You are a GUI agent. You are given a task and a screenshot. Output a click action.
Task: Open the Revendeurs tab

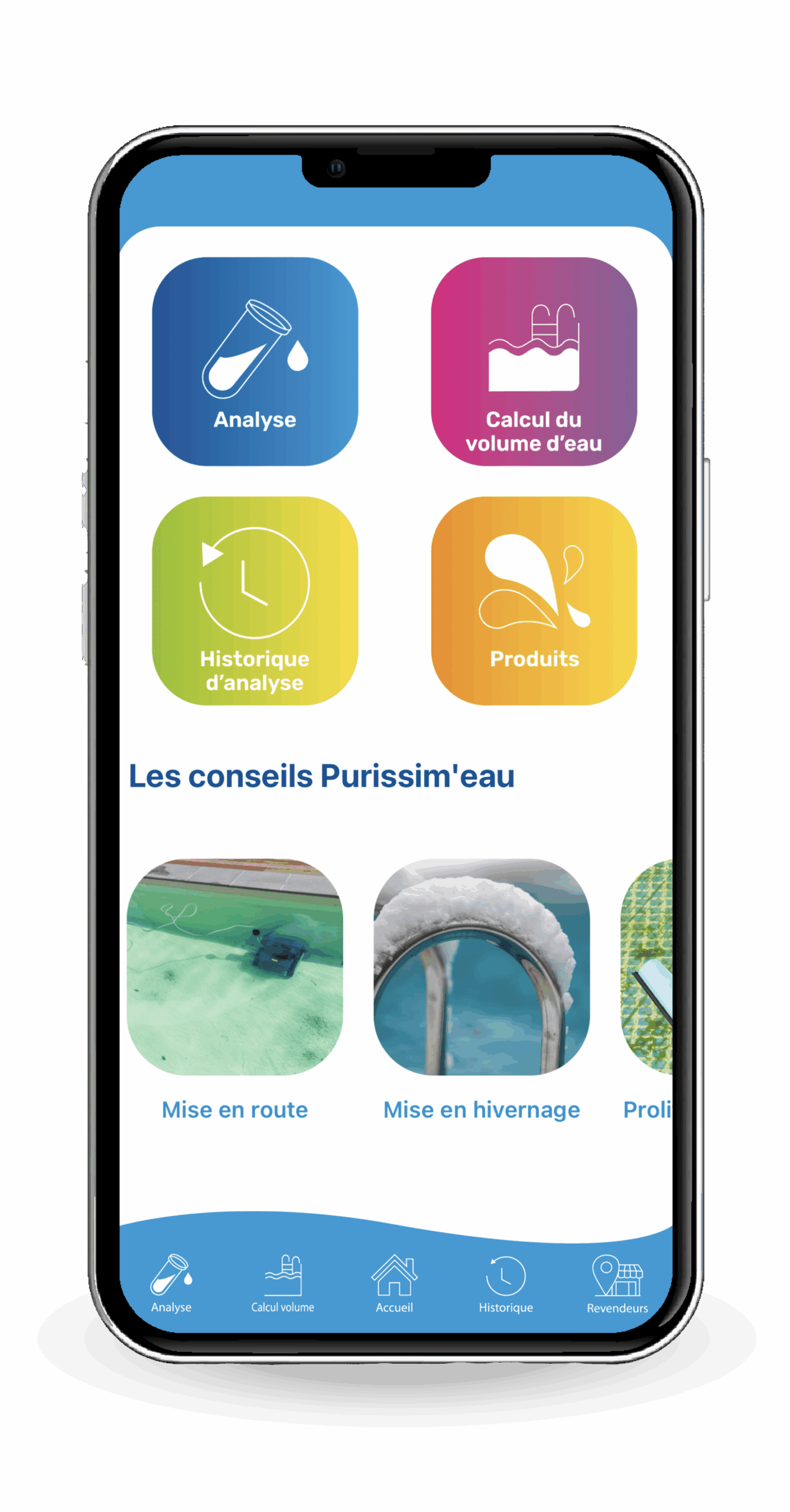pos(617,1283)
